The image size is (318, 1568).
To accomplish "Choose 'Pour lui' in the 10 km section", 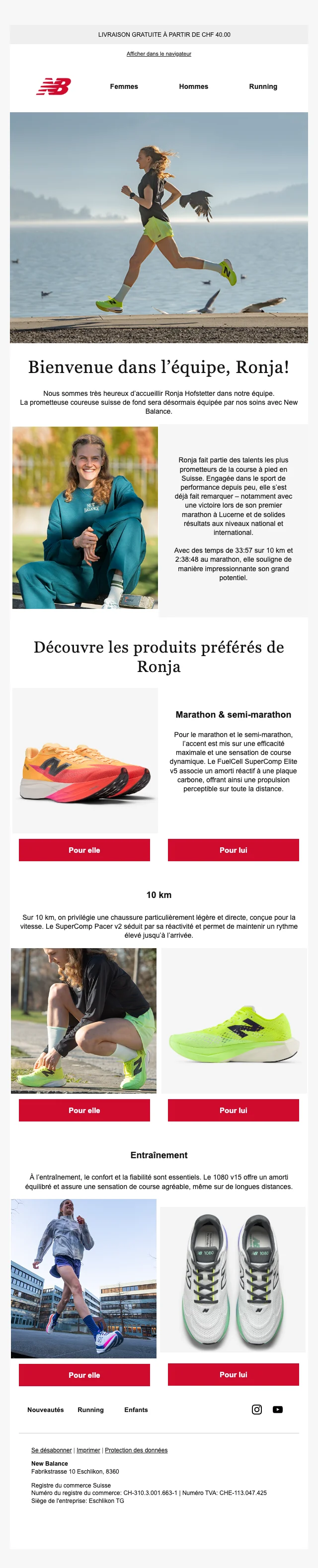I will click(234, 1110).
